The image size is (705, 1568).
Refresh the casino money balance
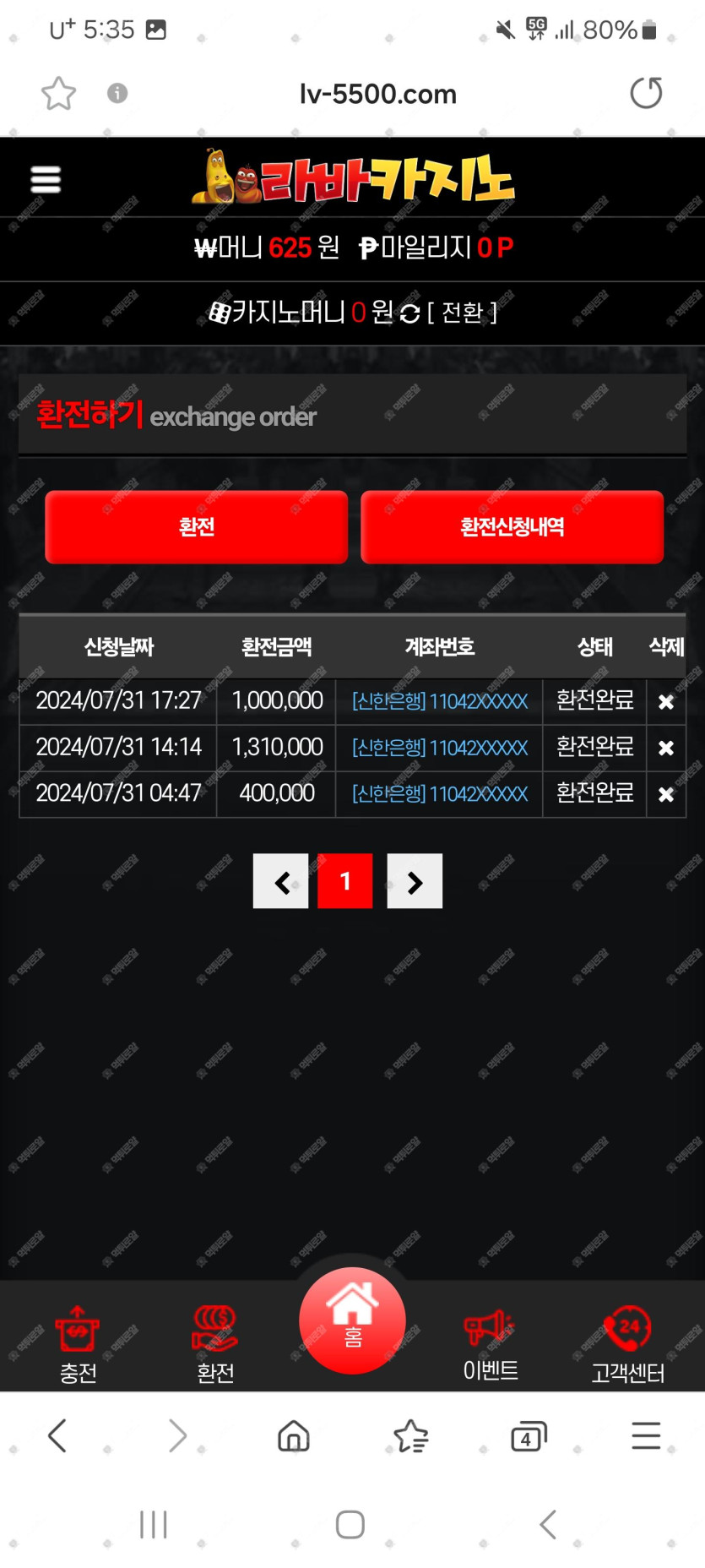click(410, 313)
